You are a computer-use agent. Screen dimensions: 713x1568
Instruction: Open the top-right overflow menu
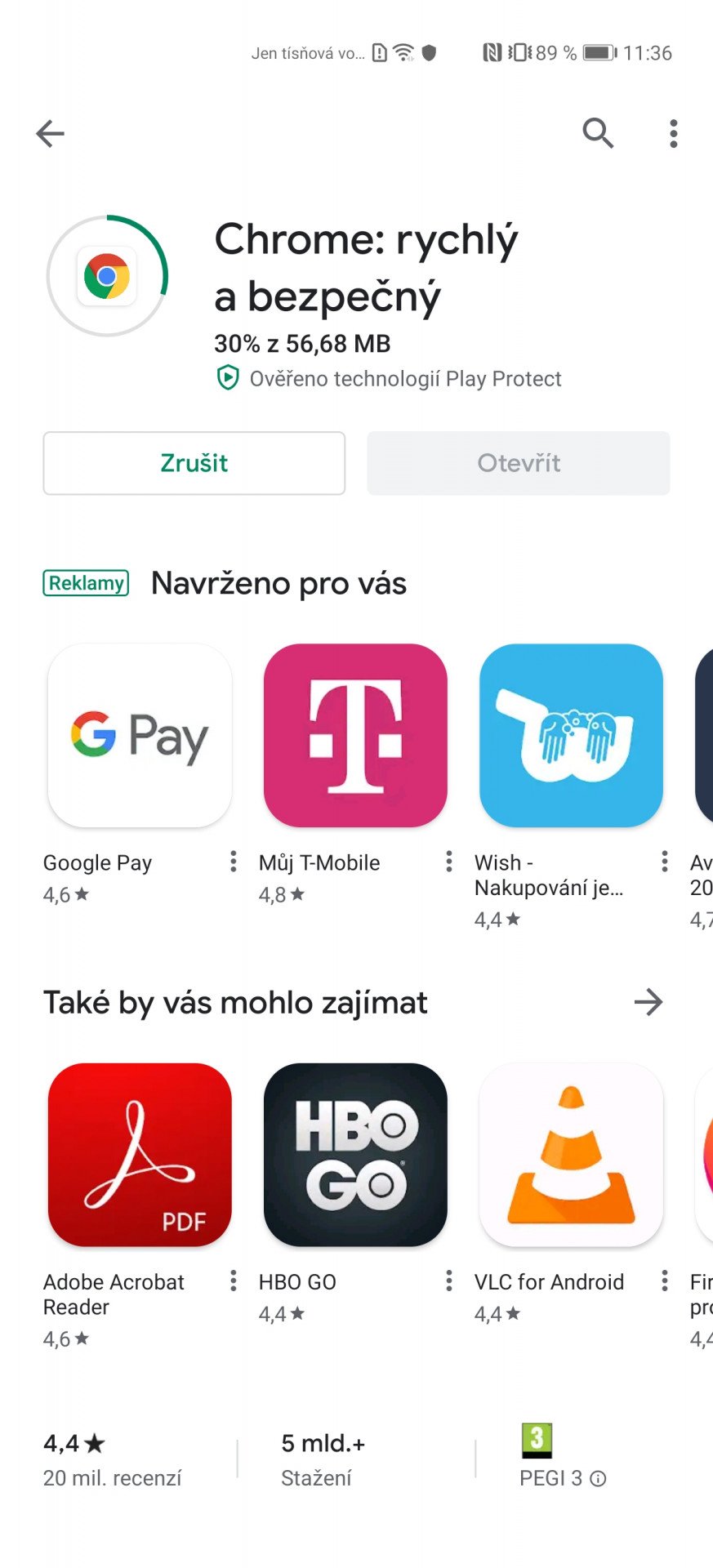click(x=673, y=133)
